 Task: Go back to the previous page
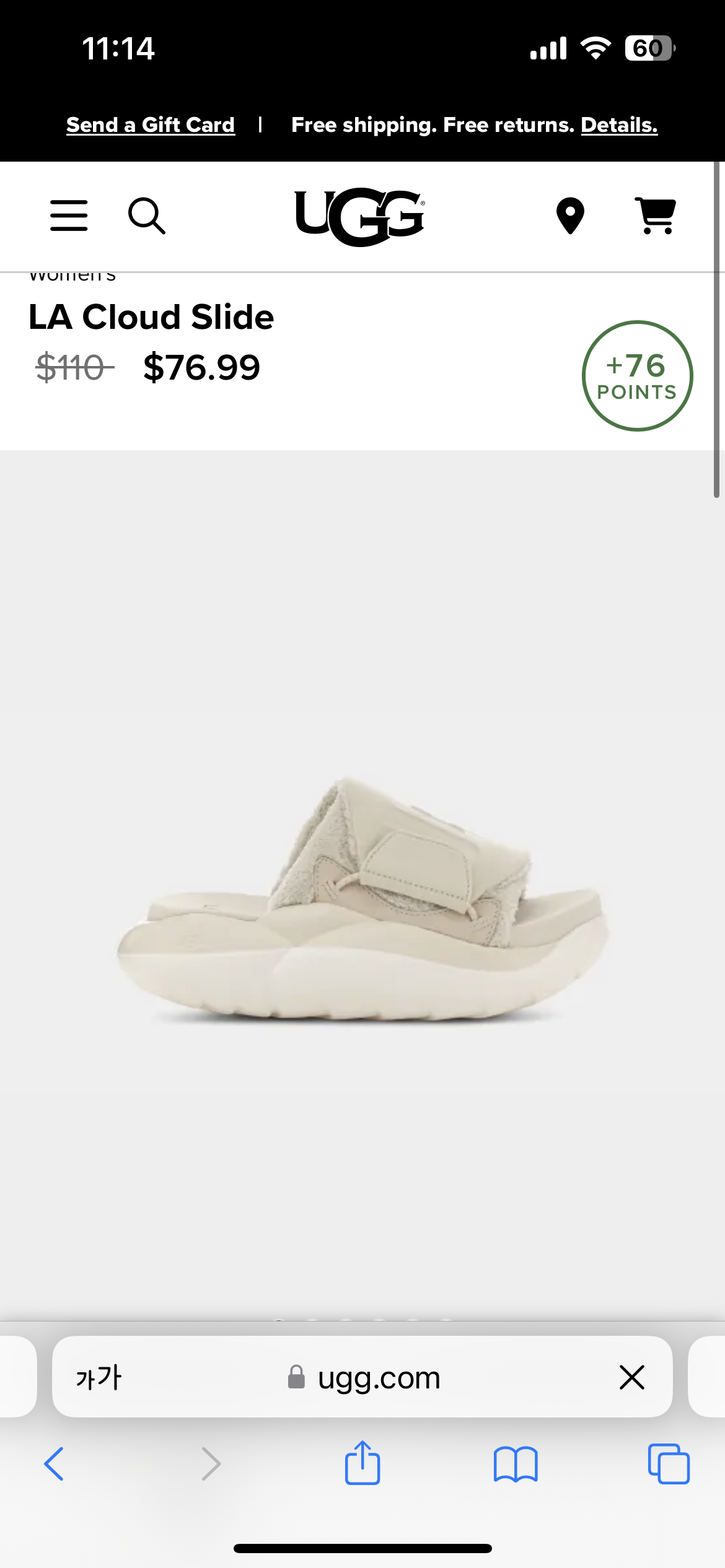(54, 1464)
